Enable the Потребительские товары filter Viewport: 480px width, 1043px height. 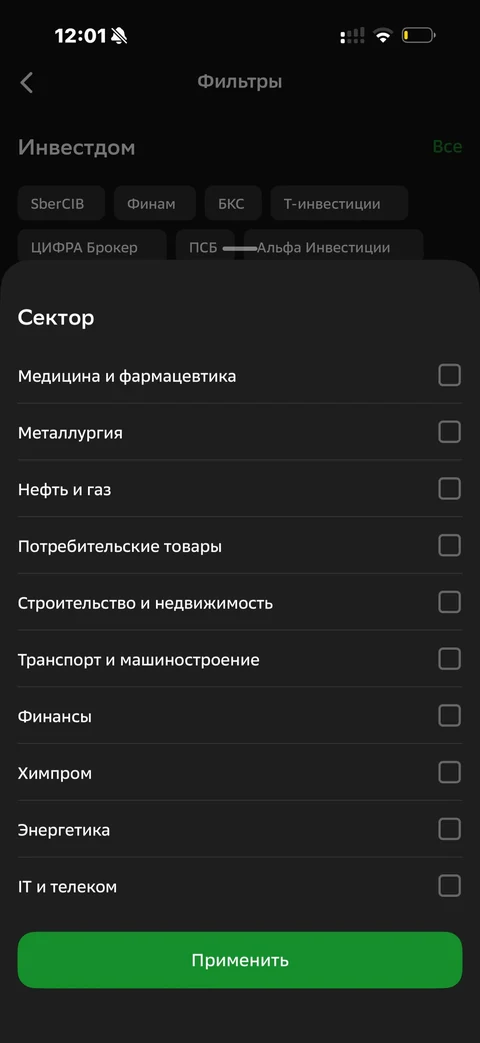[x=449, y=546]
